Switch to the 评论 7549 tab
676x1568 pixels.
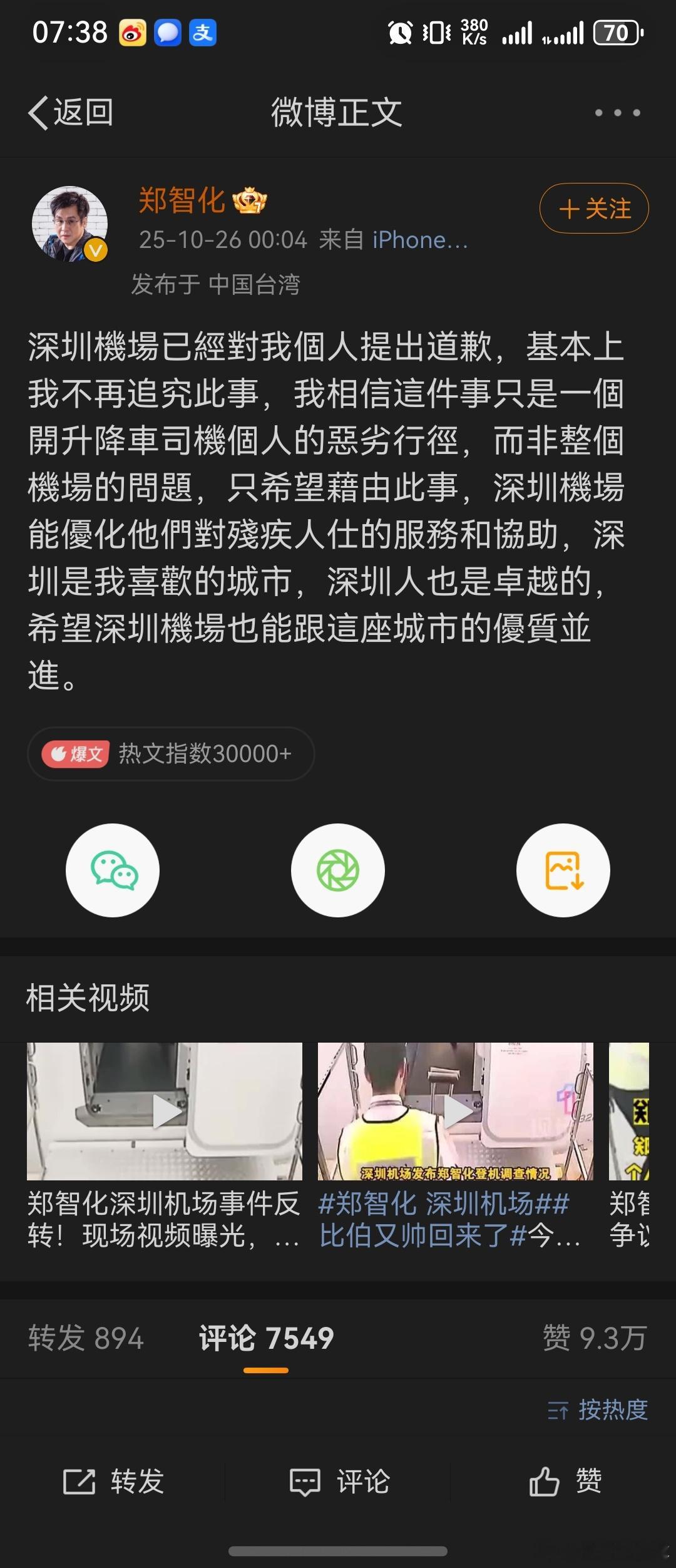click(x=266, y=1338)
